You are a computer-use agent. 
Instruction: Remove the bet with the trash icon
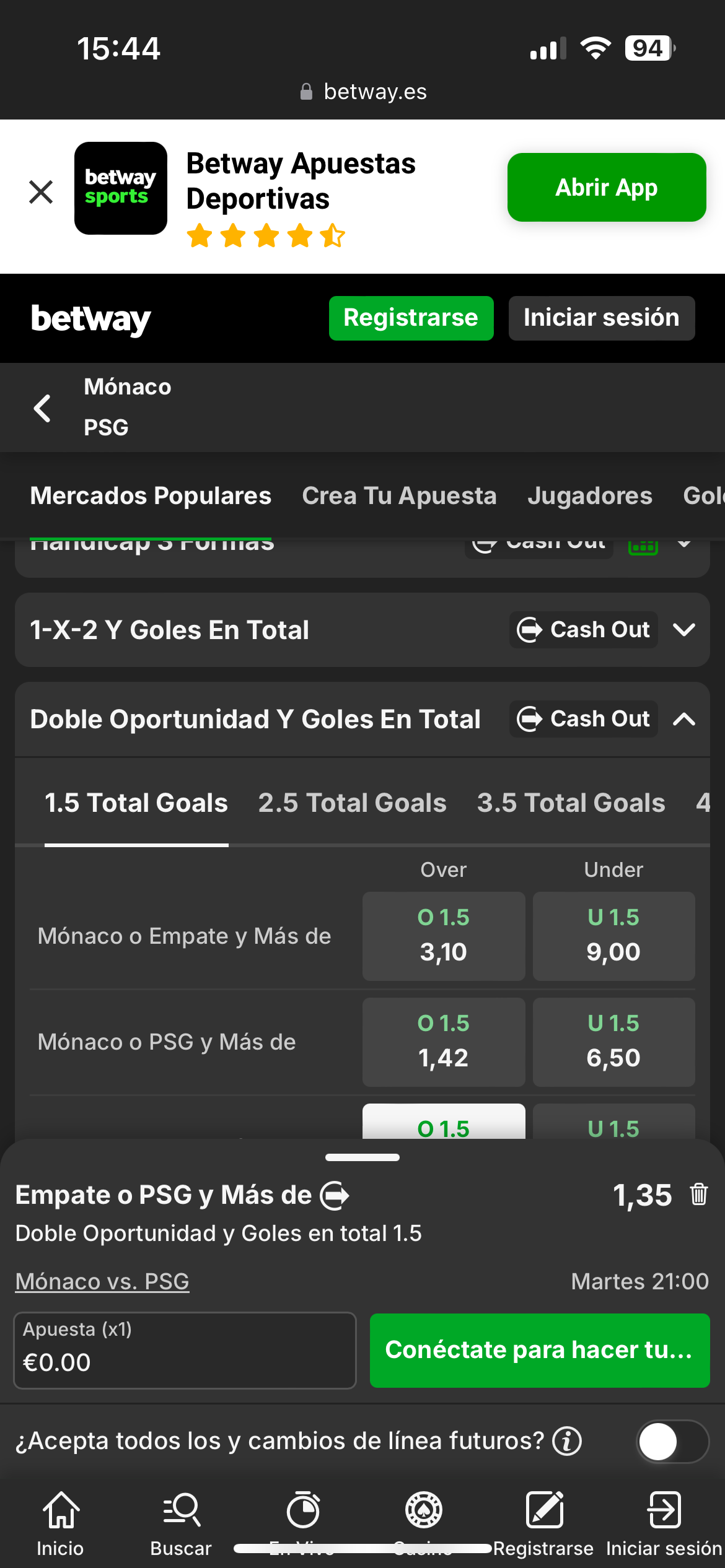(x=699, y=1194)
